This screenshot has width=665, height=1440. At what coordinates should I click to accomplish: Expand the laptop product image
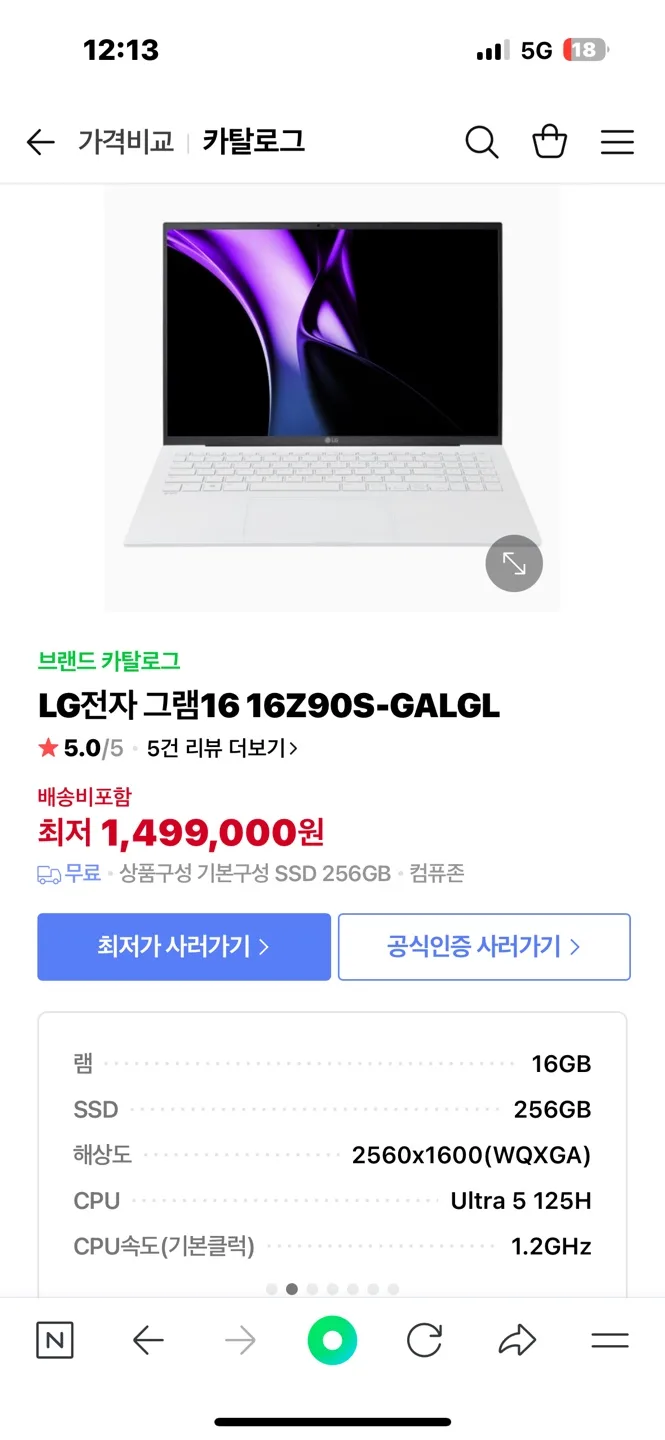tap(514, 564)
